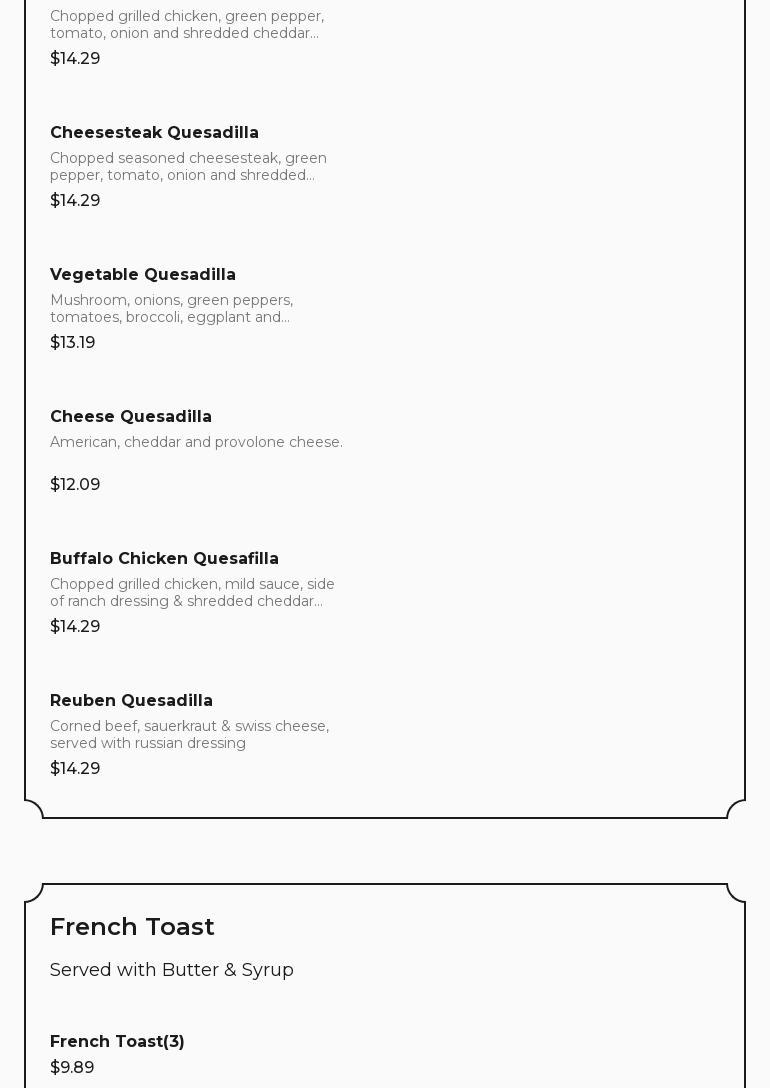The width and height of the screenshot is (770, 1088).
Task: Select the Vegetable Quesadilla item
Action: (x=143, y=275)
